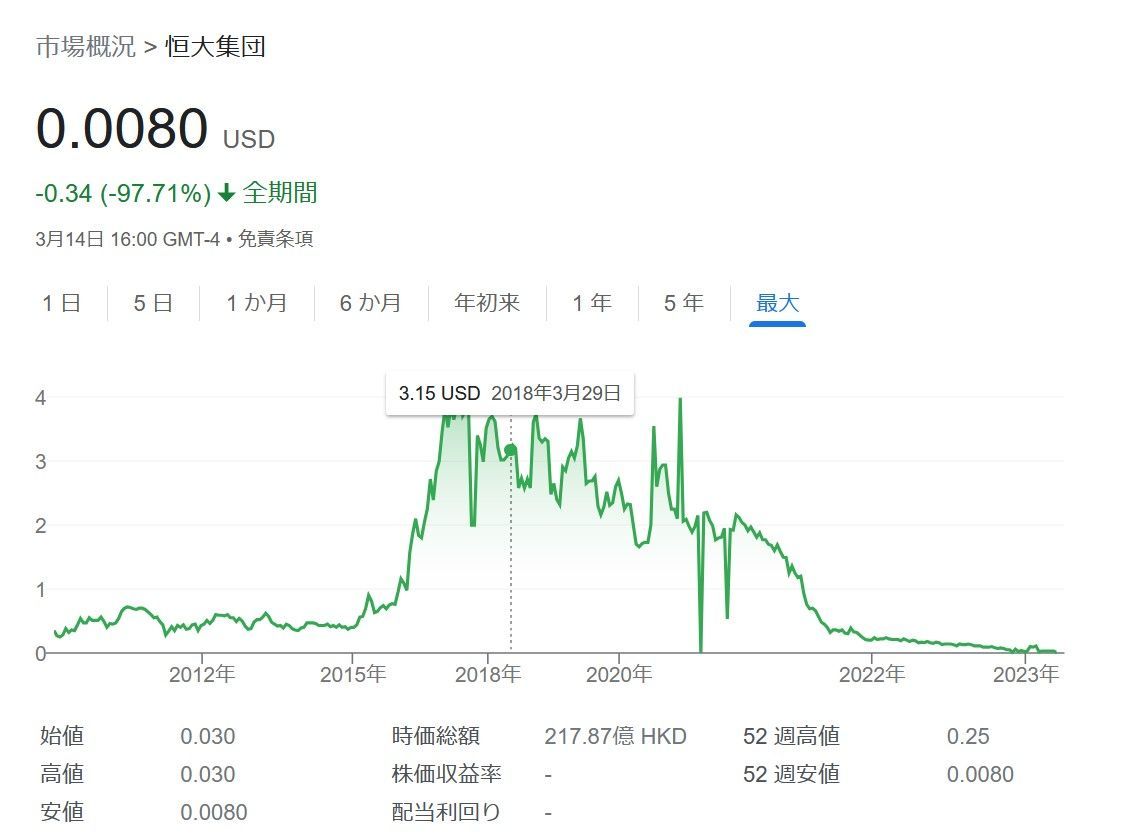
Task: Select the 最大 time range
Action: (777, 303)
